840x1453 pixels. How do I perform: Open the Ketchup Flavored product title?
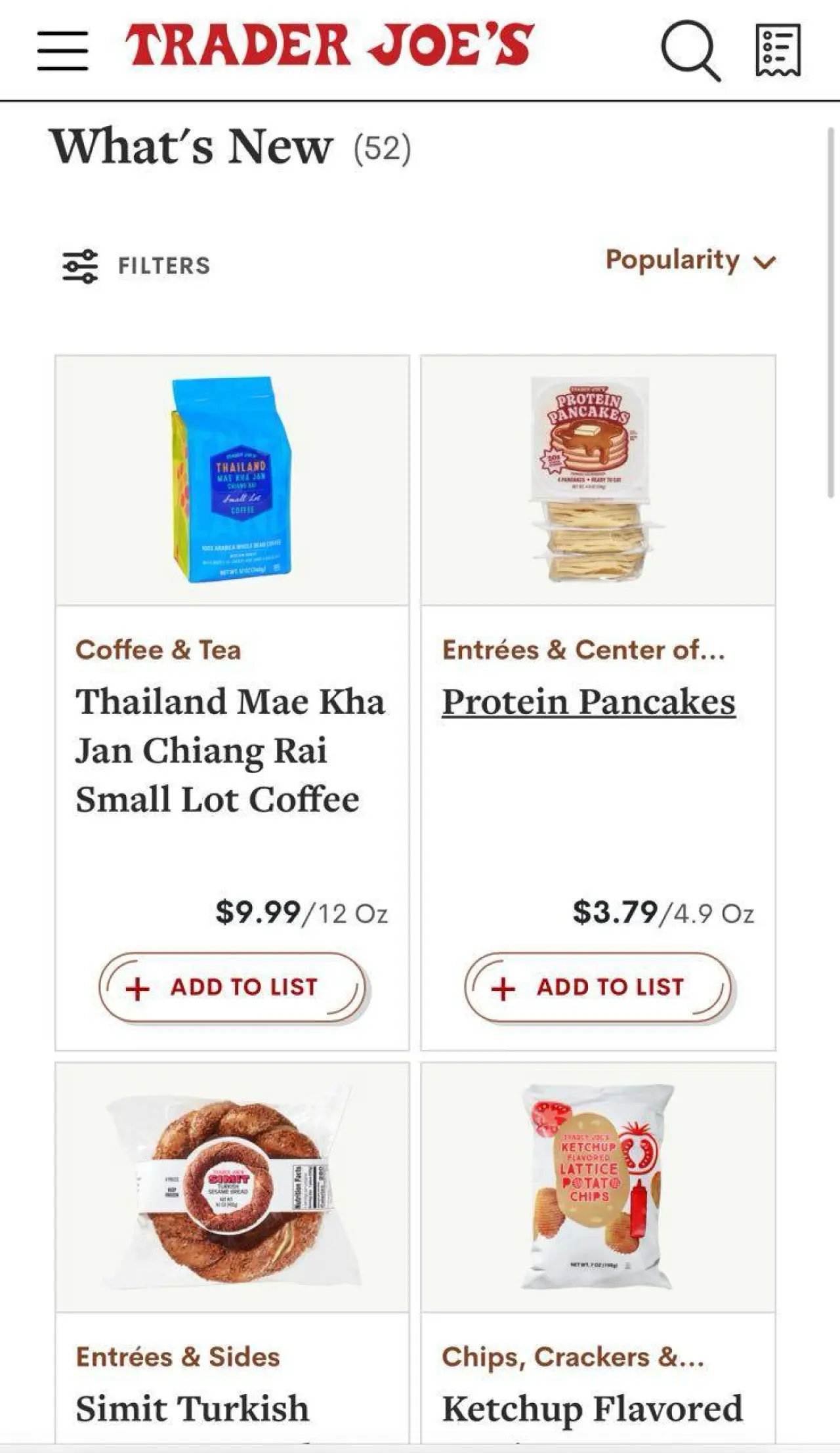tap(593, 1408)
